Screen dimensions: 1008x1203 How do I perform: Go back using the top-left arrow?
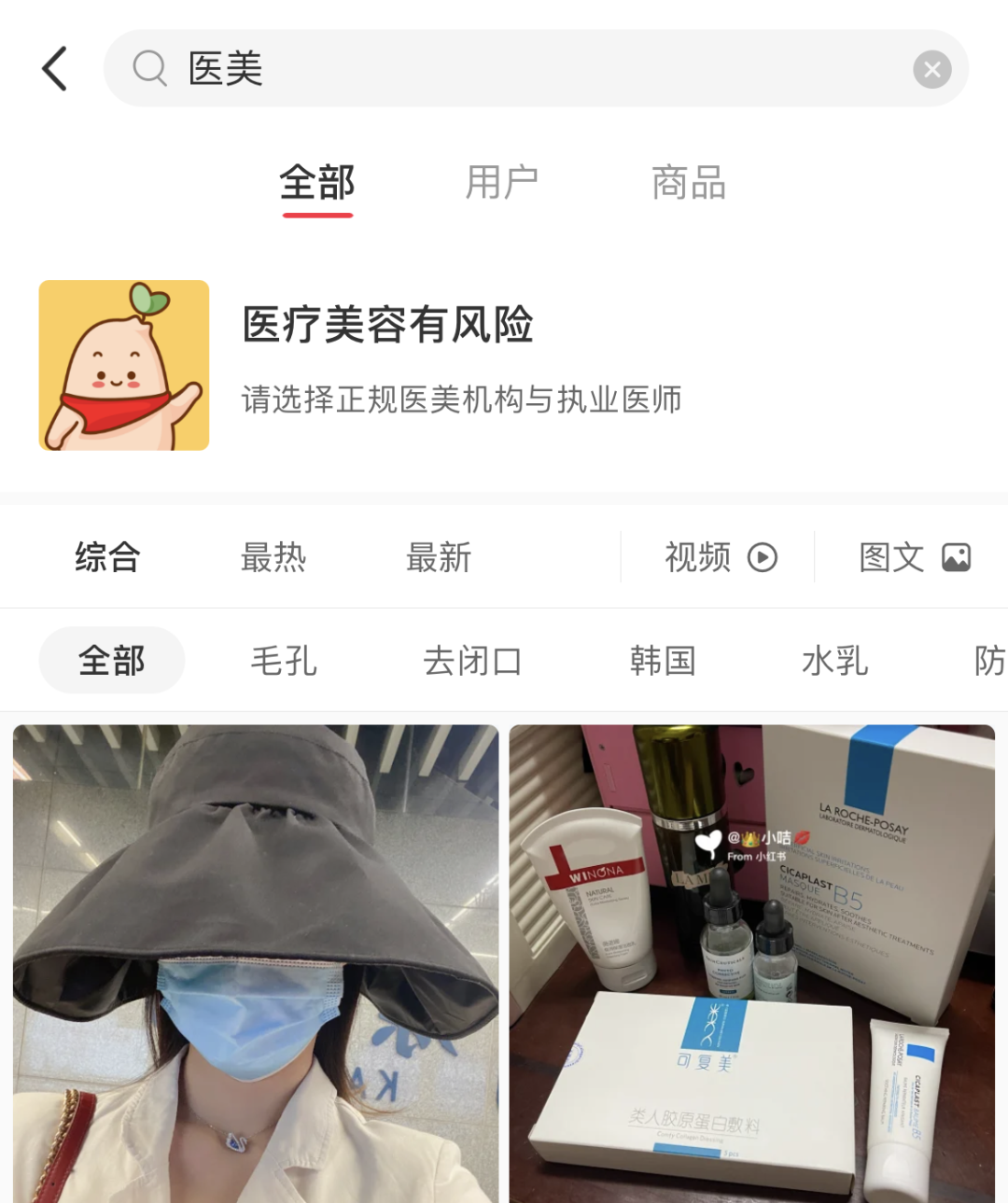pos(55,69)
